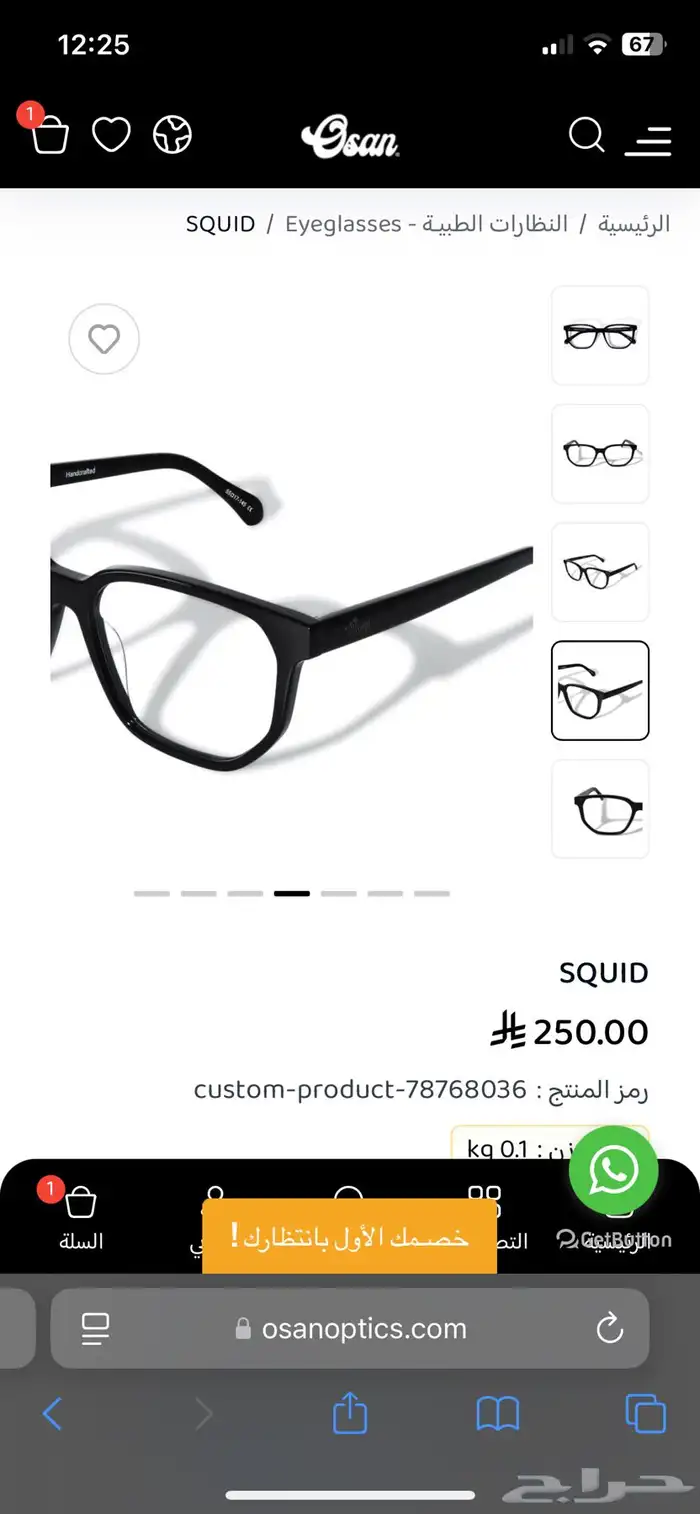Open the النظارات الطبية - Eyeglasses breadcrumb
The image size is (700, 1514).
(426, 224)
